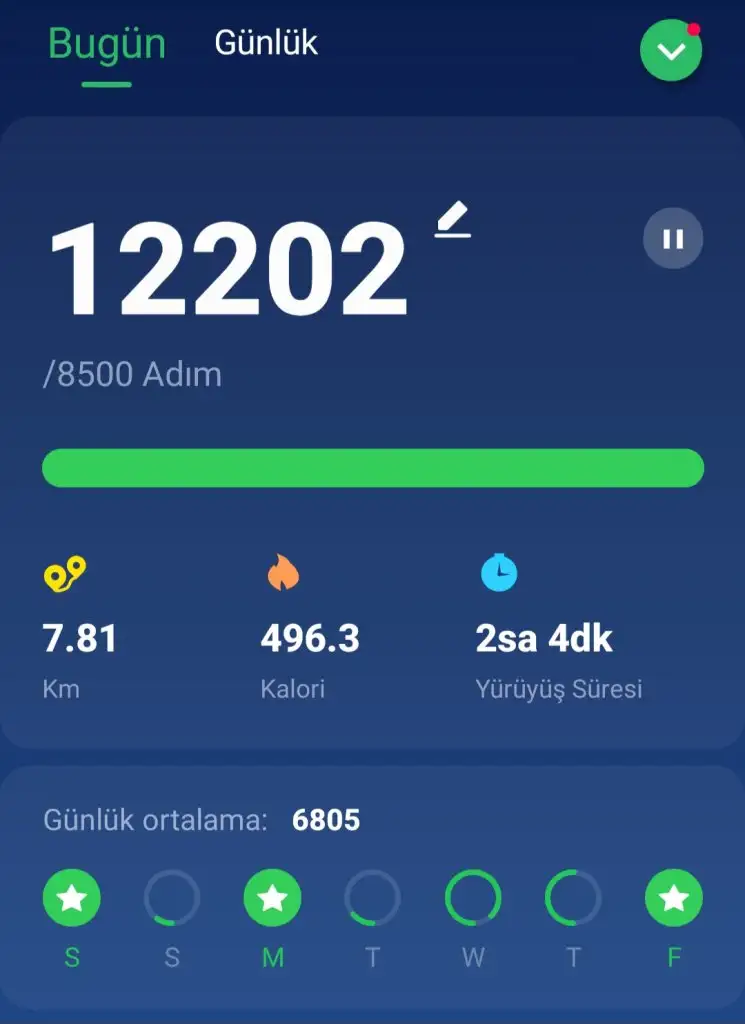This screenshot has height=1024, width=745.
Task: Open the green arrow button with red dot
Action: (x=672, y=50)
